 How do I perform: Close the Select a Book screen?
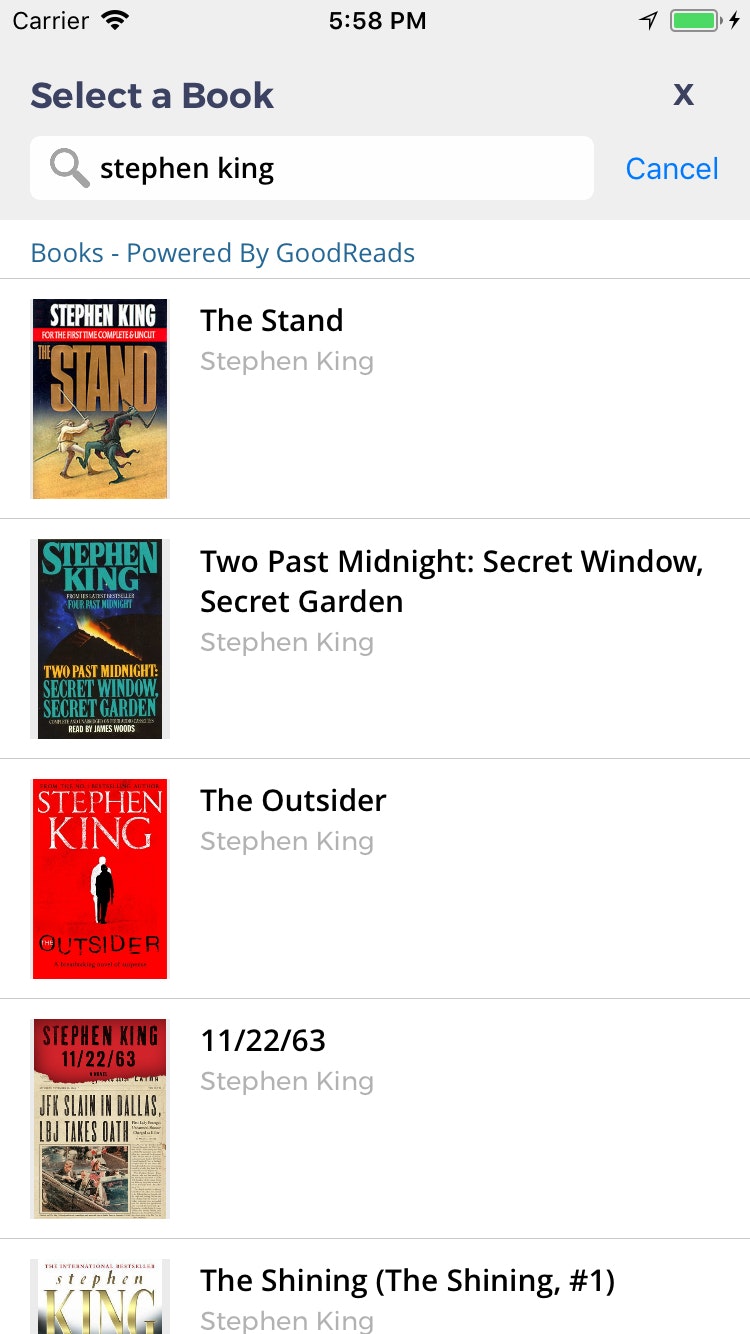[x=683, y=95]
